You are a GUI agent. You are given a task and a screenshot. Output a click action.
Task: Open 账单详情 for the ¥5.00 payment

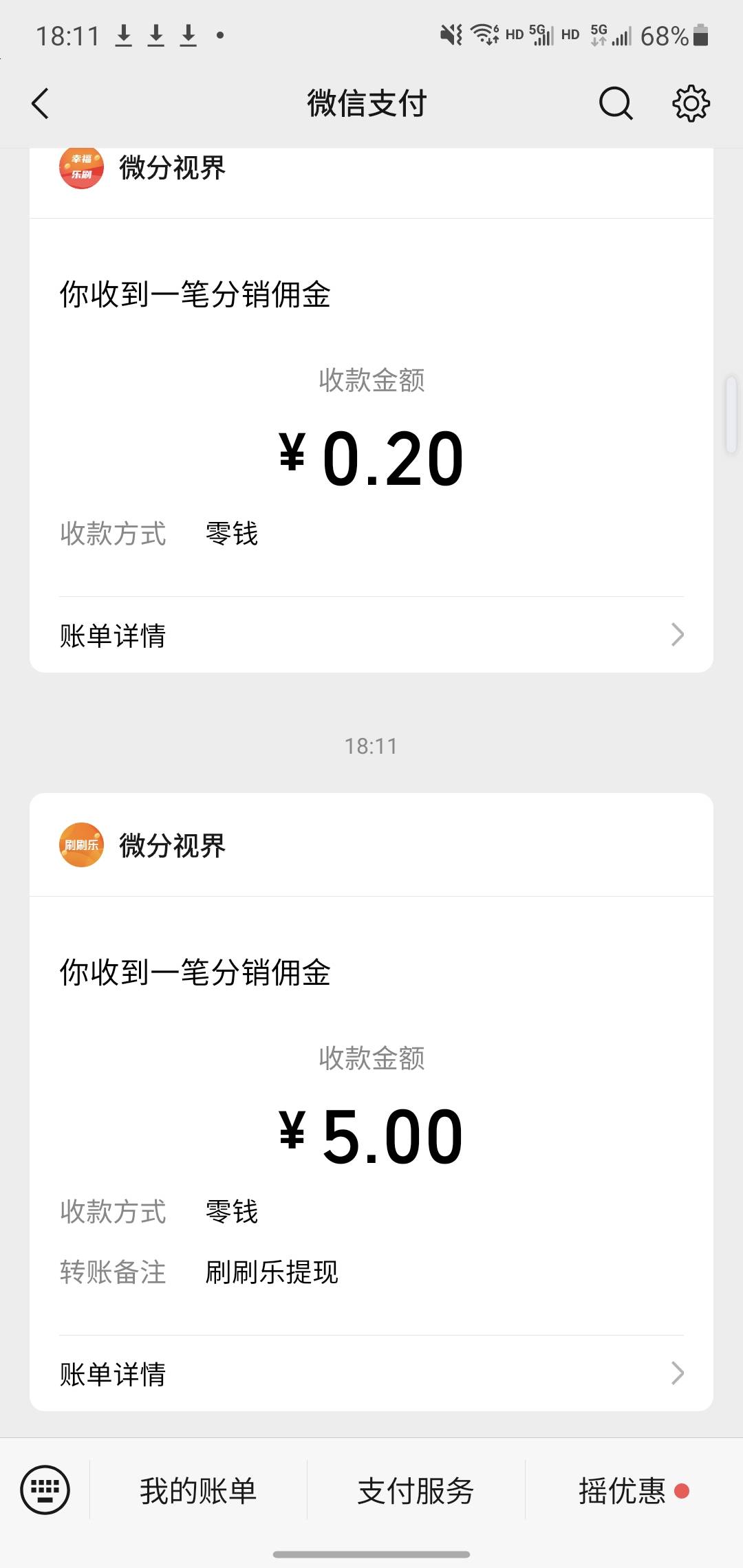coord(371,1373)
